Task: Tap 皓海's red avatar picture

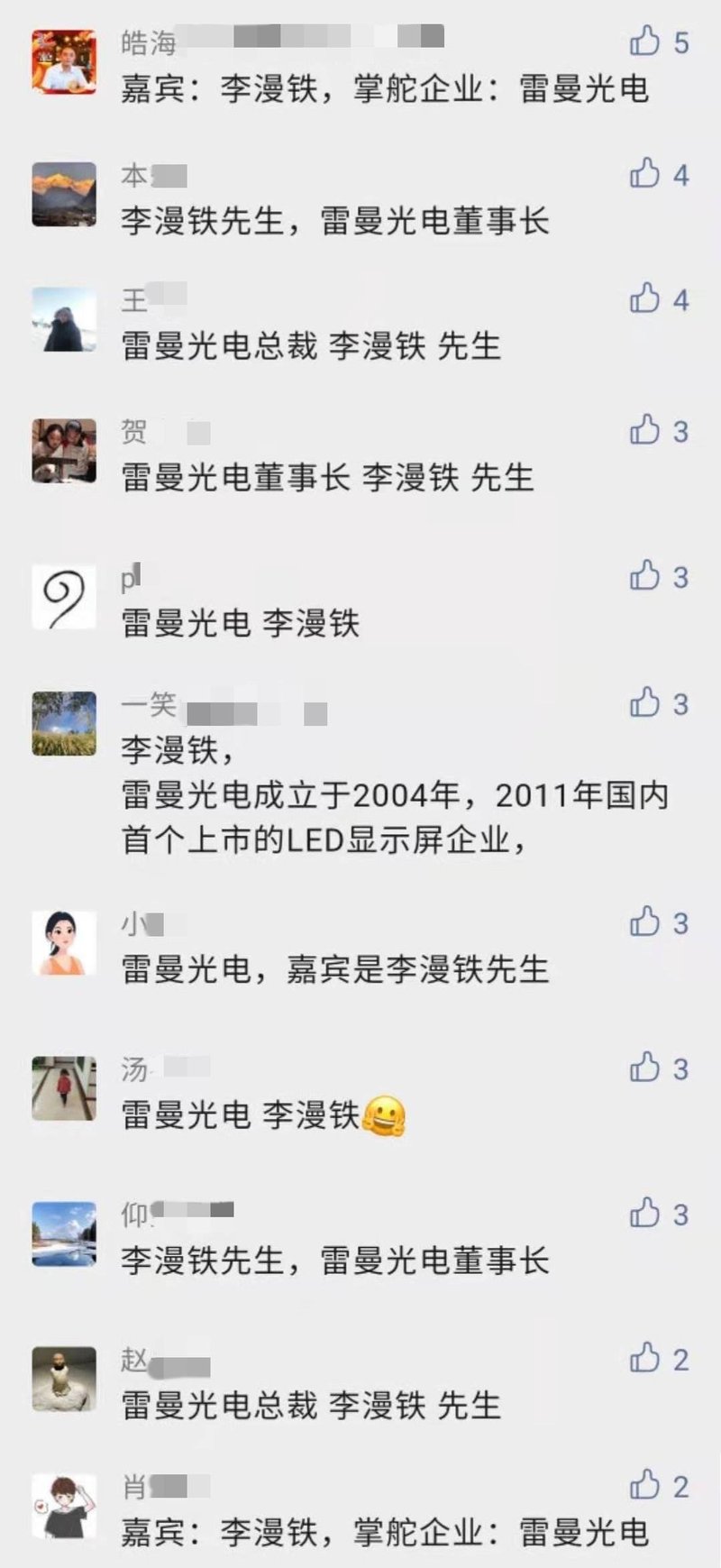Action: [63, 56]
